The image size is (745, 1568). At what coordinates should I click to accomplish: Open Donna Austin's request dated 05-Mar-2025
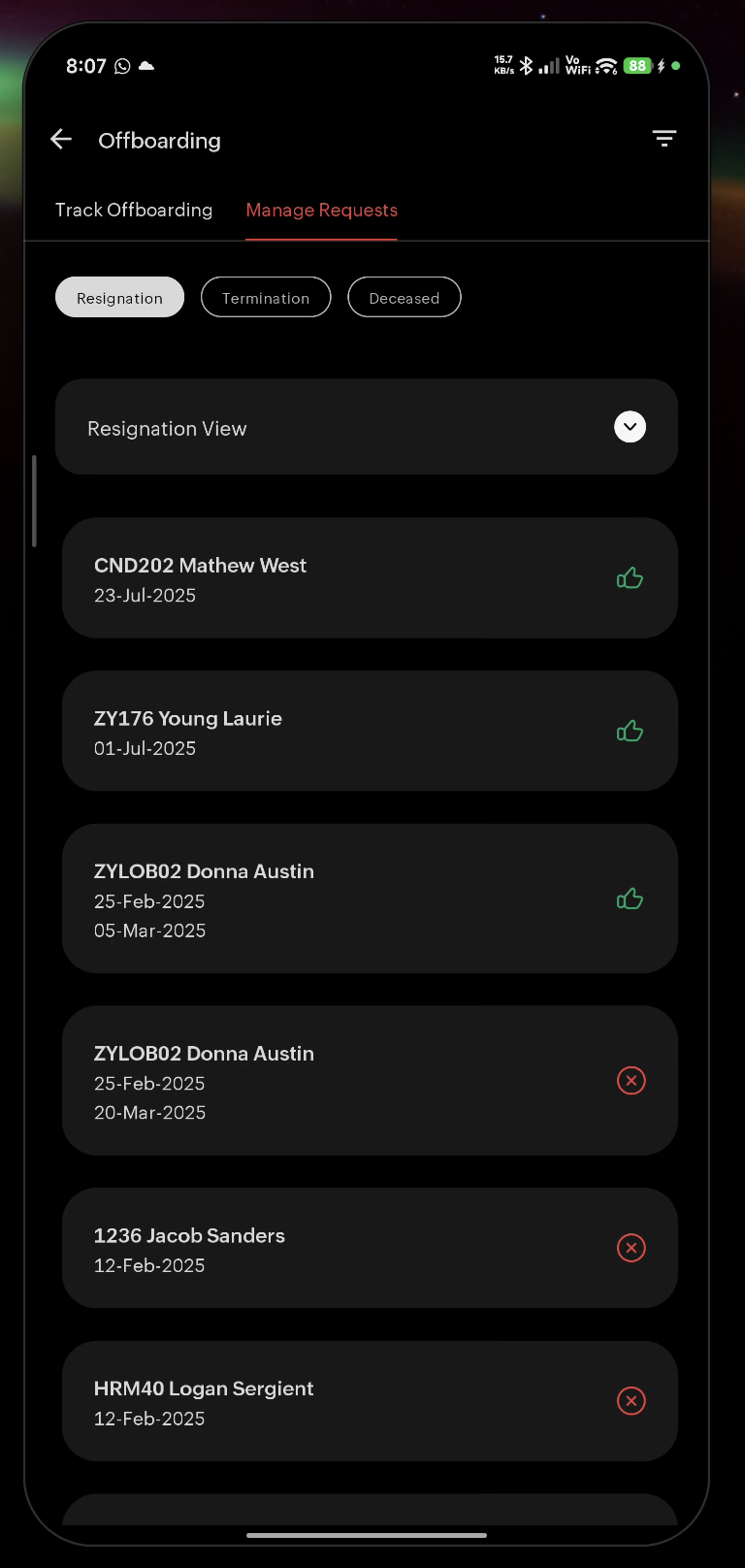click(x=369, y=899)
